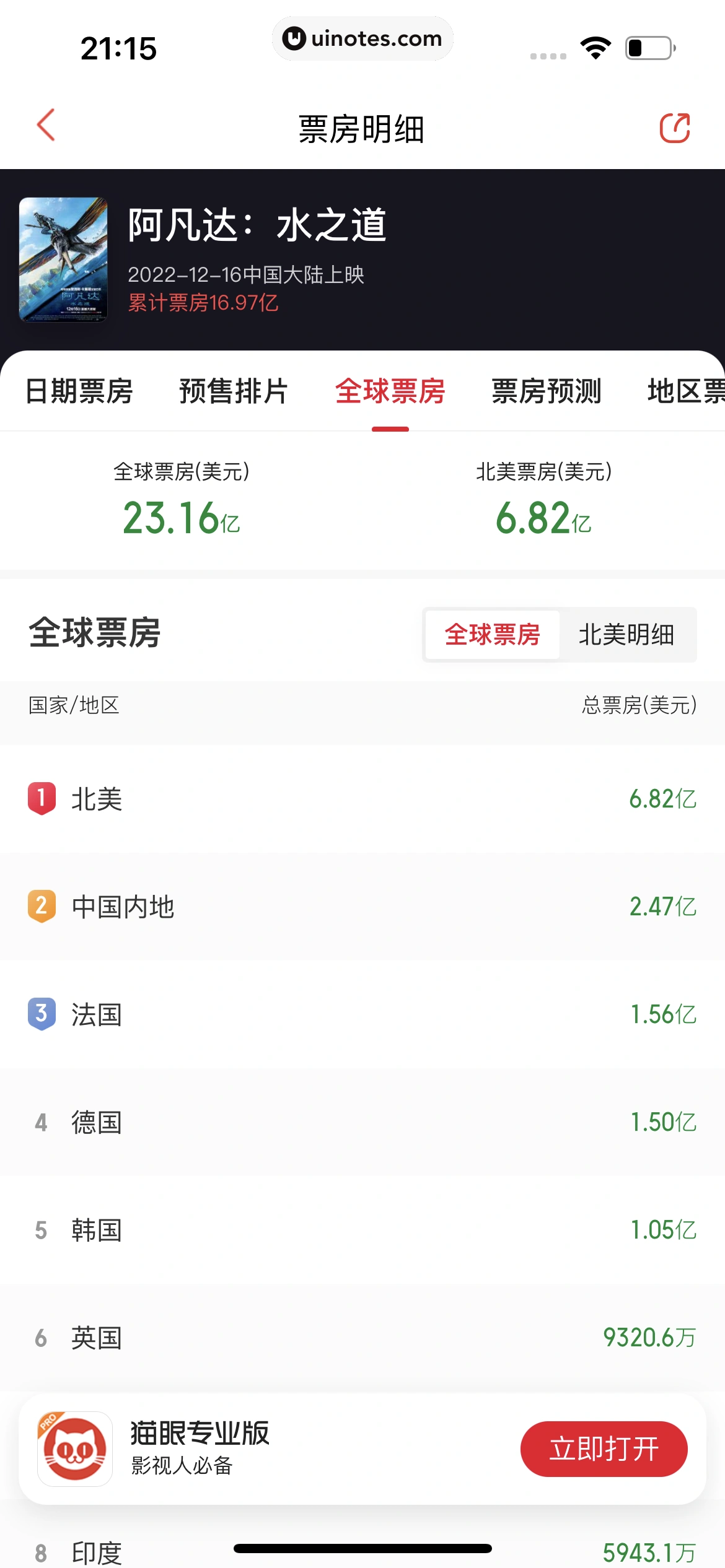
Task: Select the 全球票房 segmented option
Action: click(492, 635)
